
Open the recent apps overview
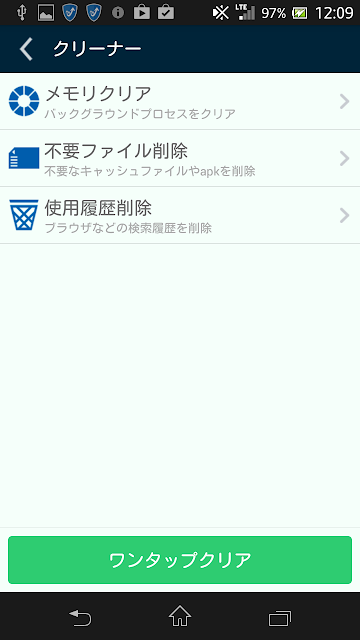tap(280, 618)
